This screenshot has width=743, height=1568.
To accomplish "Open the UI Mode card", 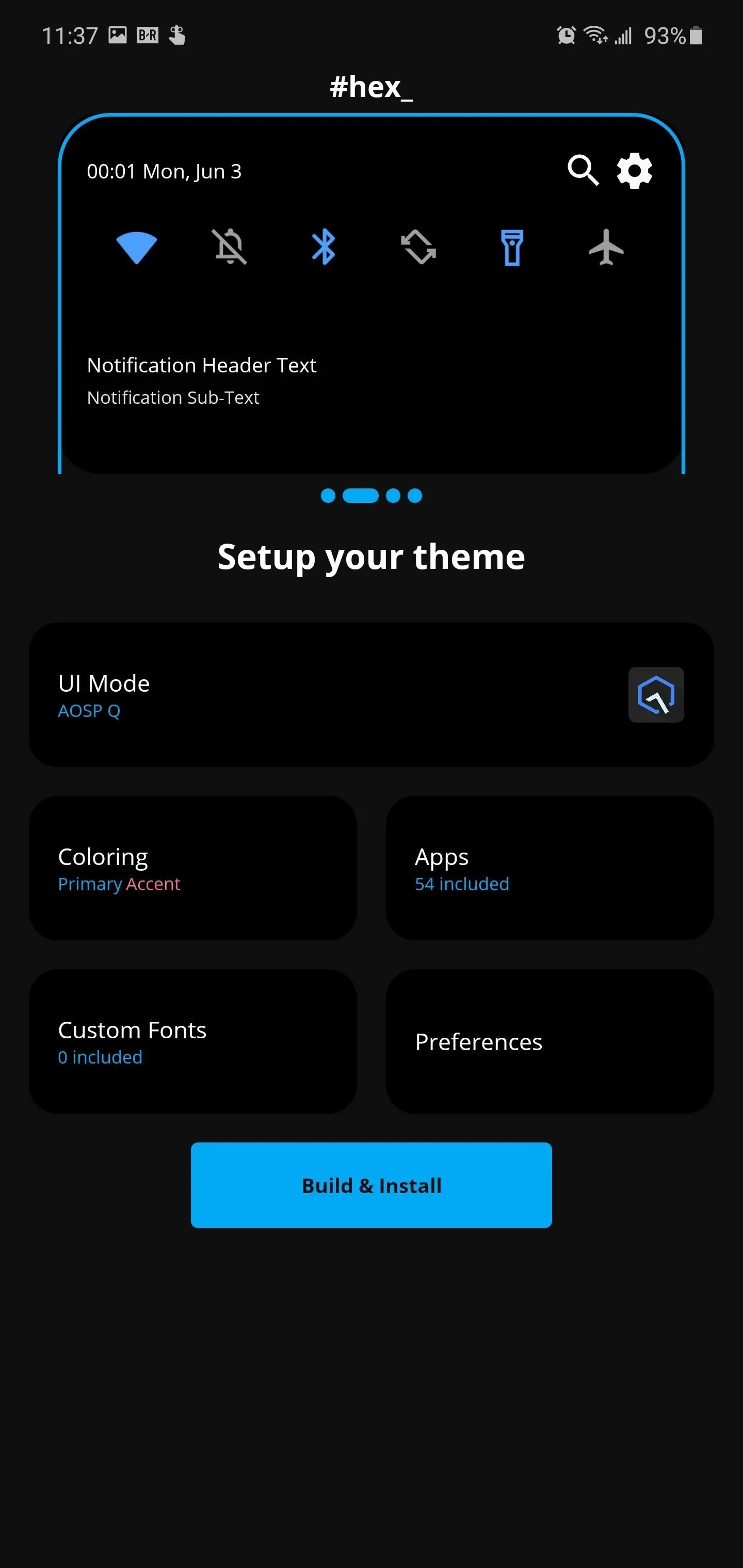I will [x=371, y=695].
